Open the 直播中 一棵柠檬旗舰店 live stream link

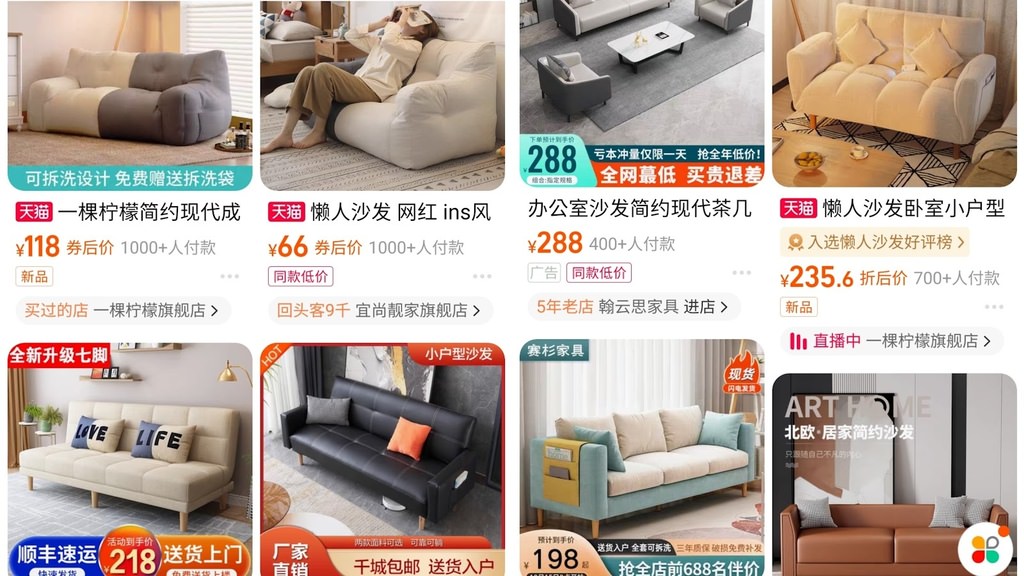click(x=892, y=340)
